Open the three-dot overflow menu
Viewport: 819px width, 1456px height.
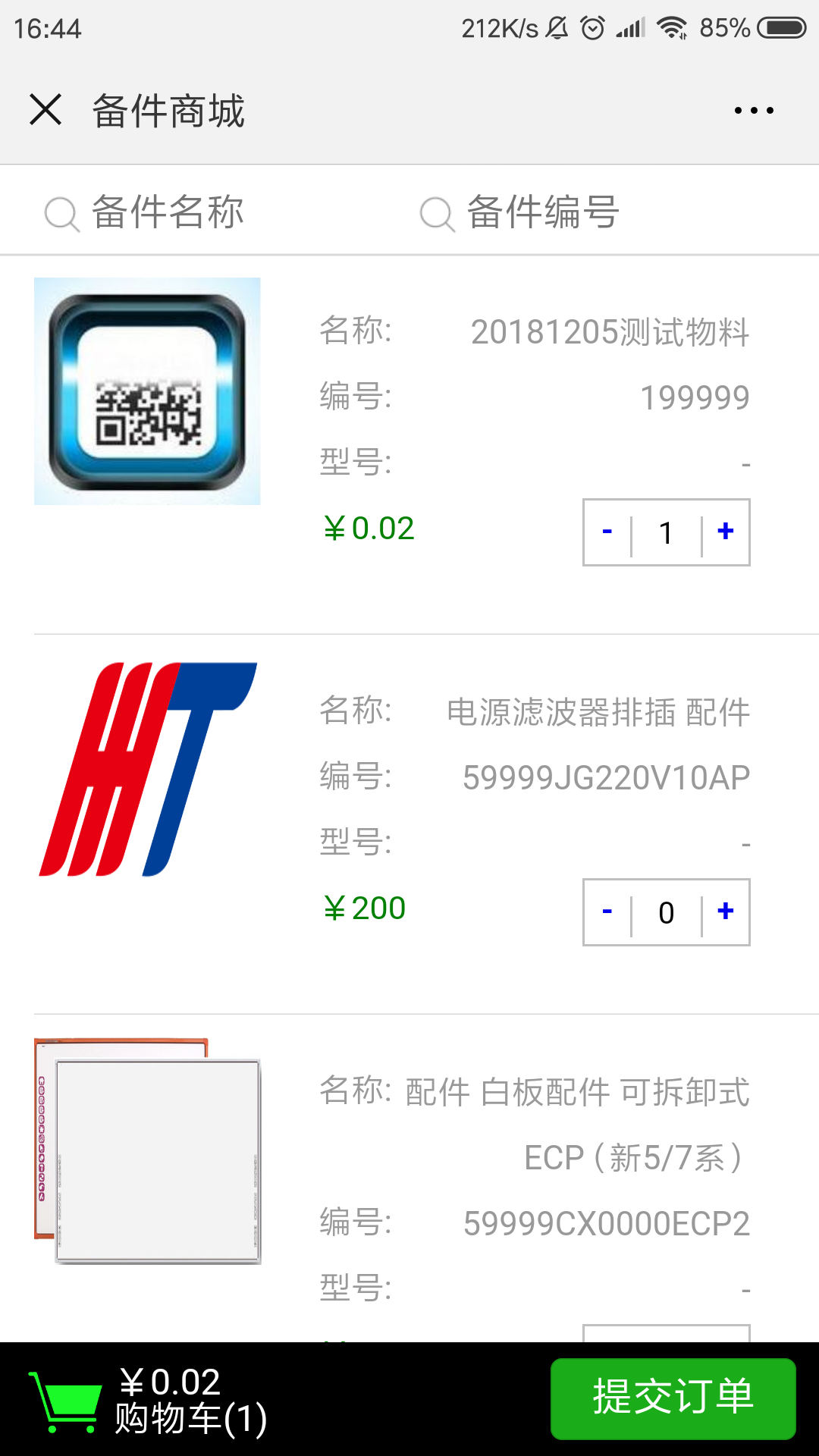[754, 111]
